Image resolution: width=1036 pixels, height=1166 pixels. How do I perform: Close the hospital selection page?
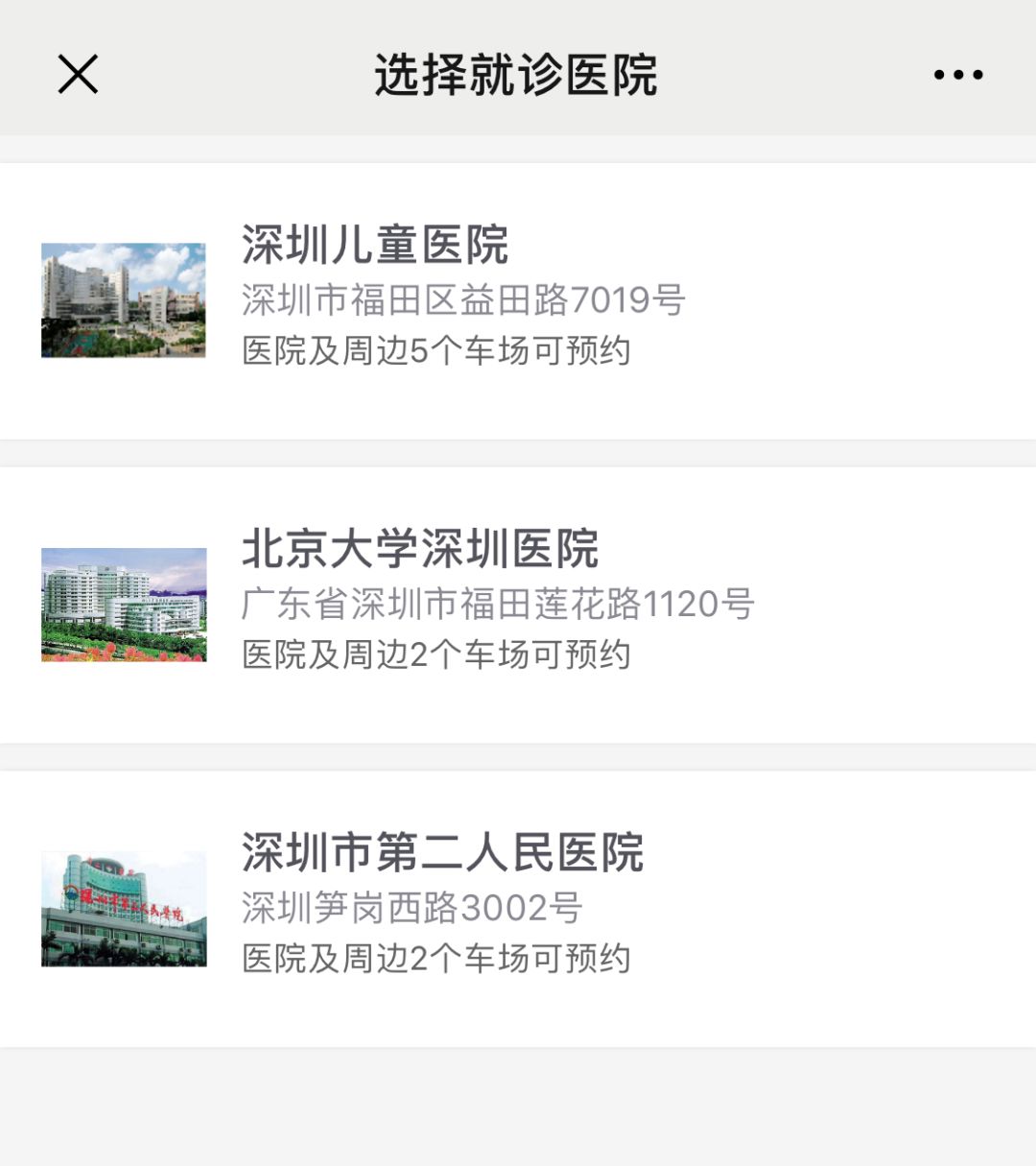78,74
